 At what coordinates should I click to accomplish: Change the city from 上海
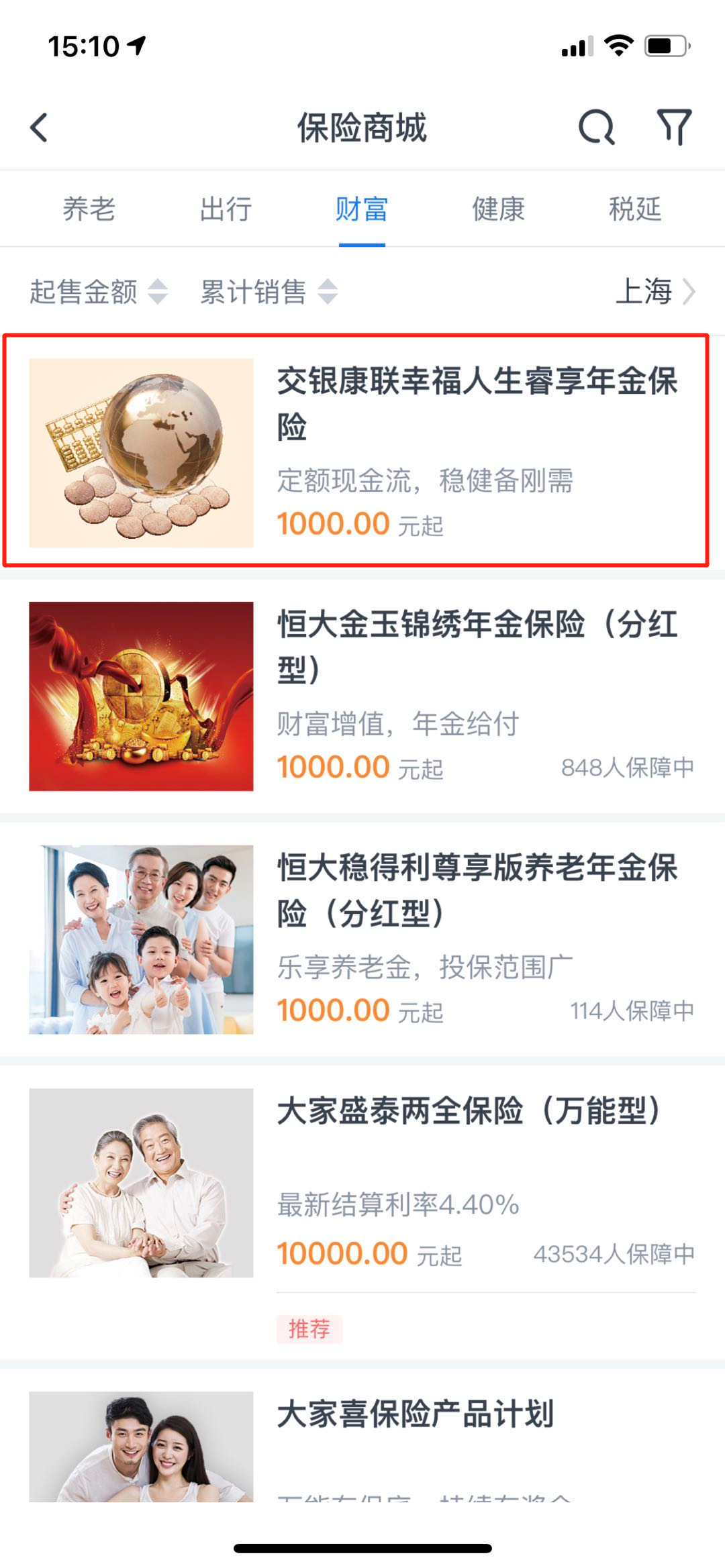(655, 292)
